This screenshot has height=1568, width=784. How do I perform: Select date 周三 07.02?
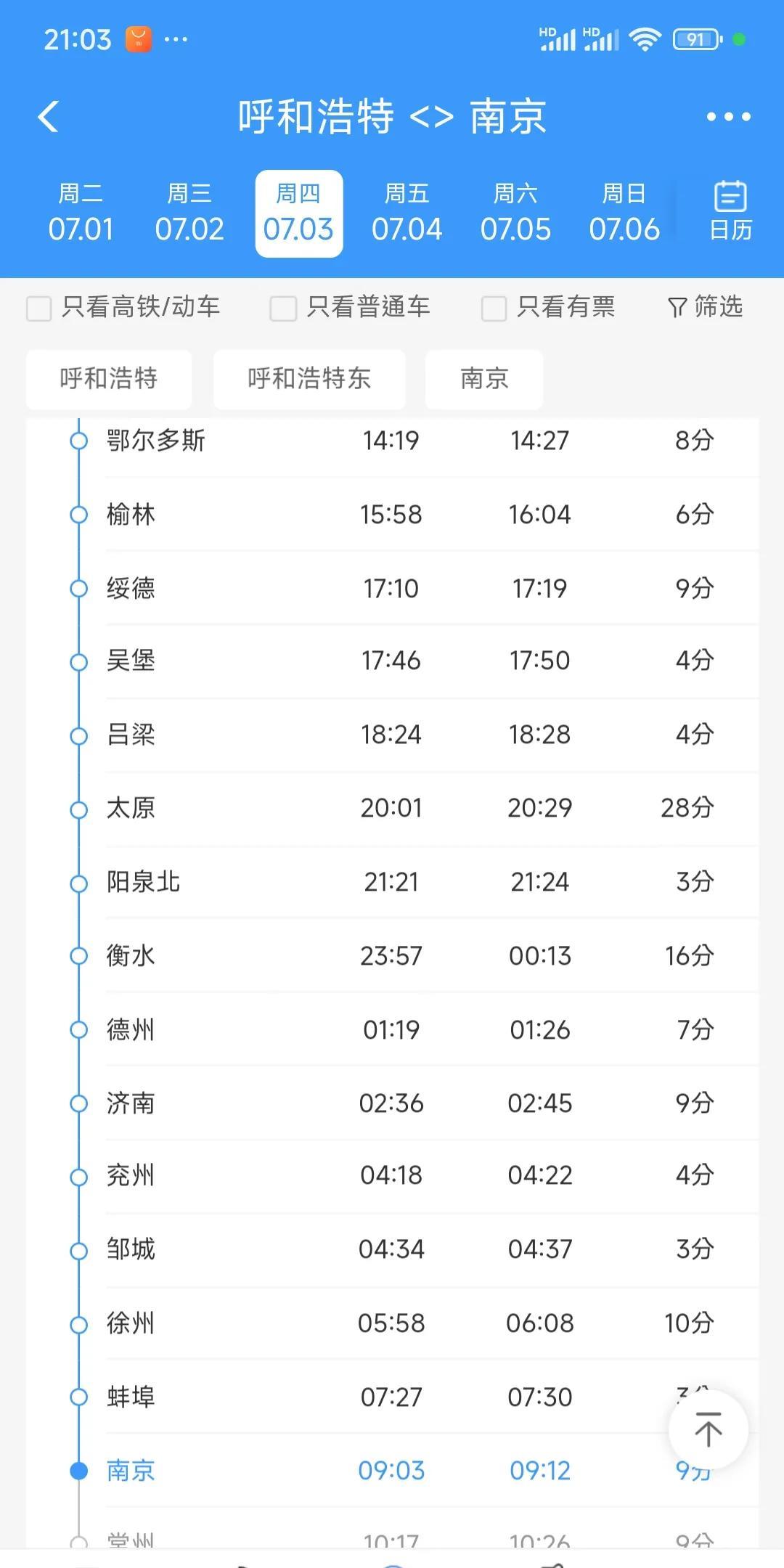pos(189,213)
